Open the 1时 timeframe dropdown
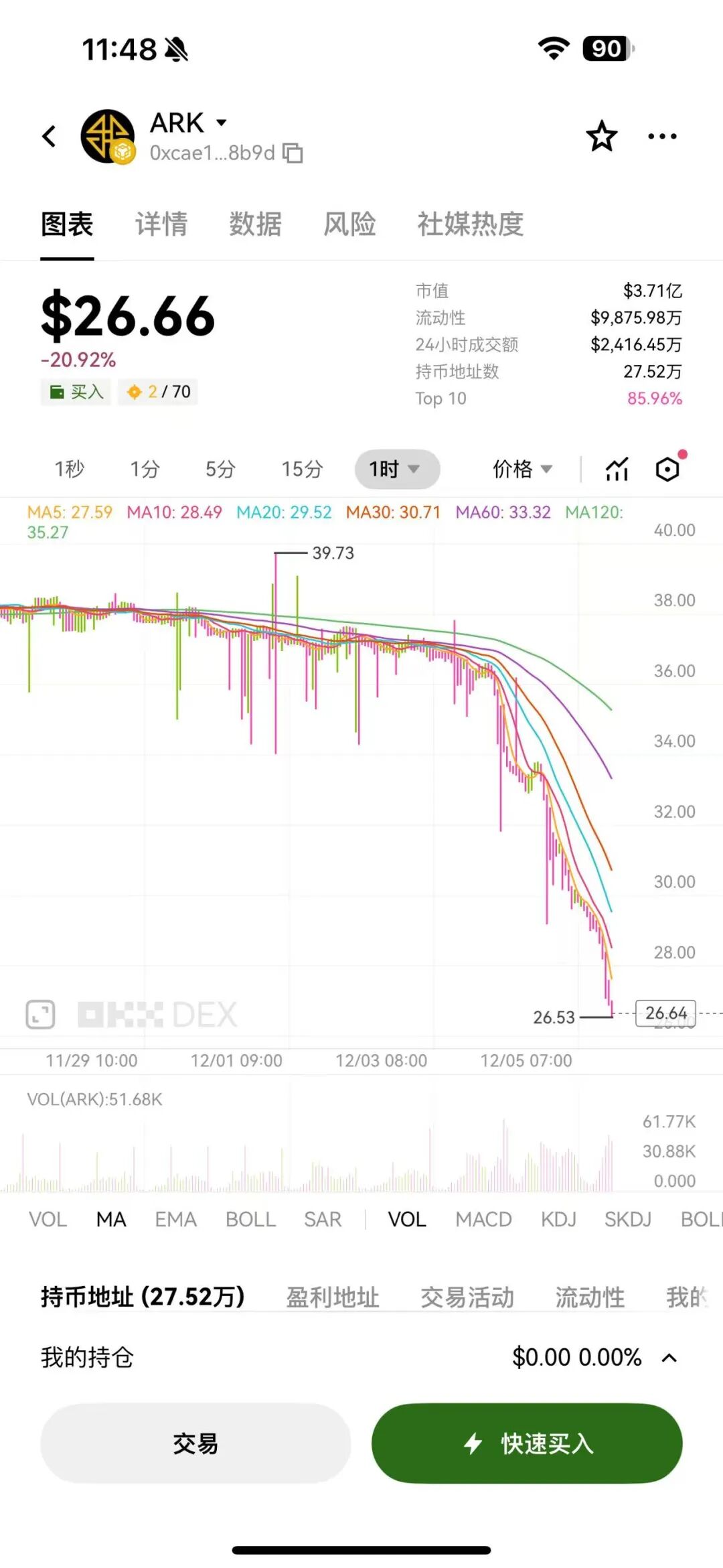Screen dimensions: 723x1568 [x=396, y=469]
